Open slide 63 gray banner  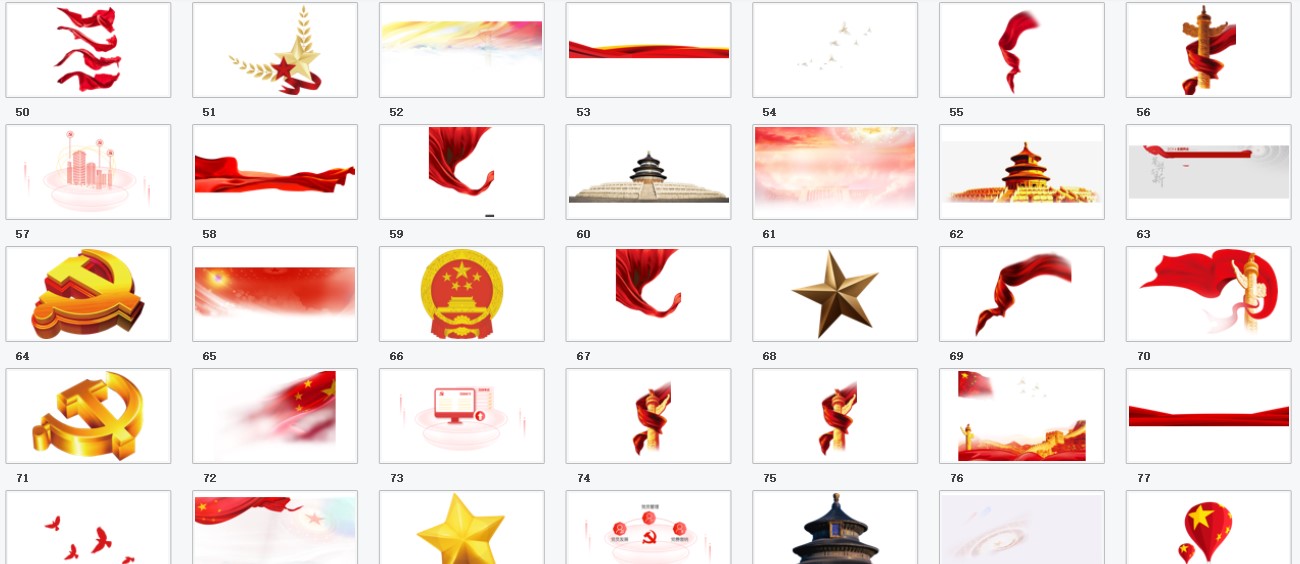pos(1208,172)
